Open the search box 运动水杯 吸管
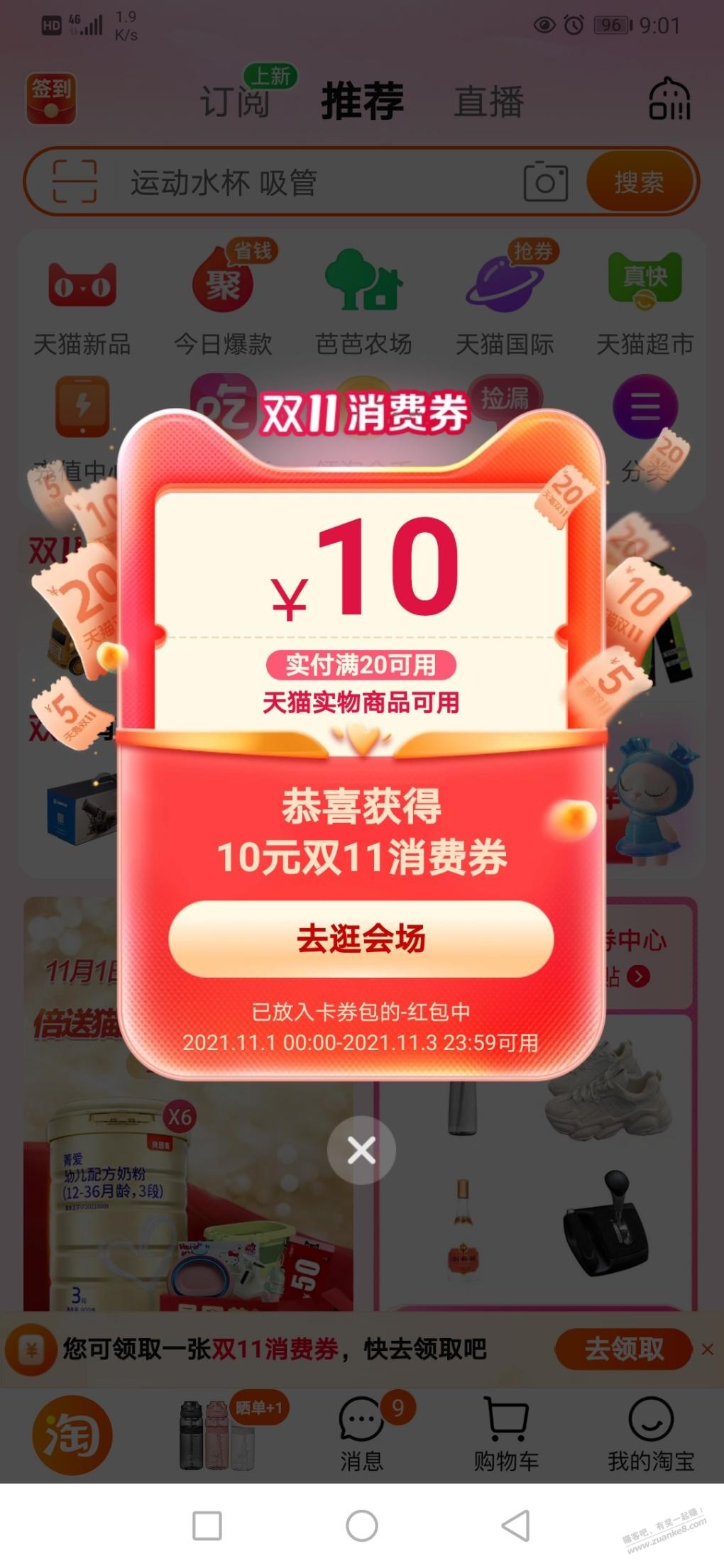724x1568 pixels. (x=305, y=182)
